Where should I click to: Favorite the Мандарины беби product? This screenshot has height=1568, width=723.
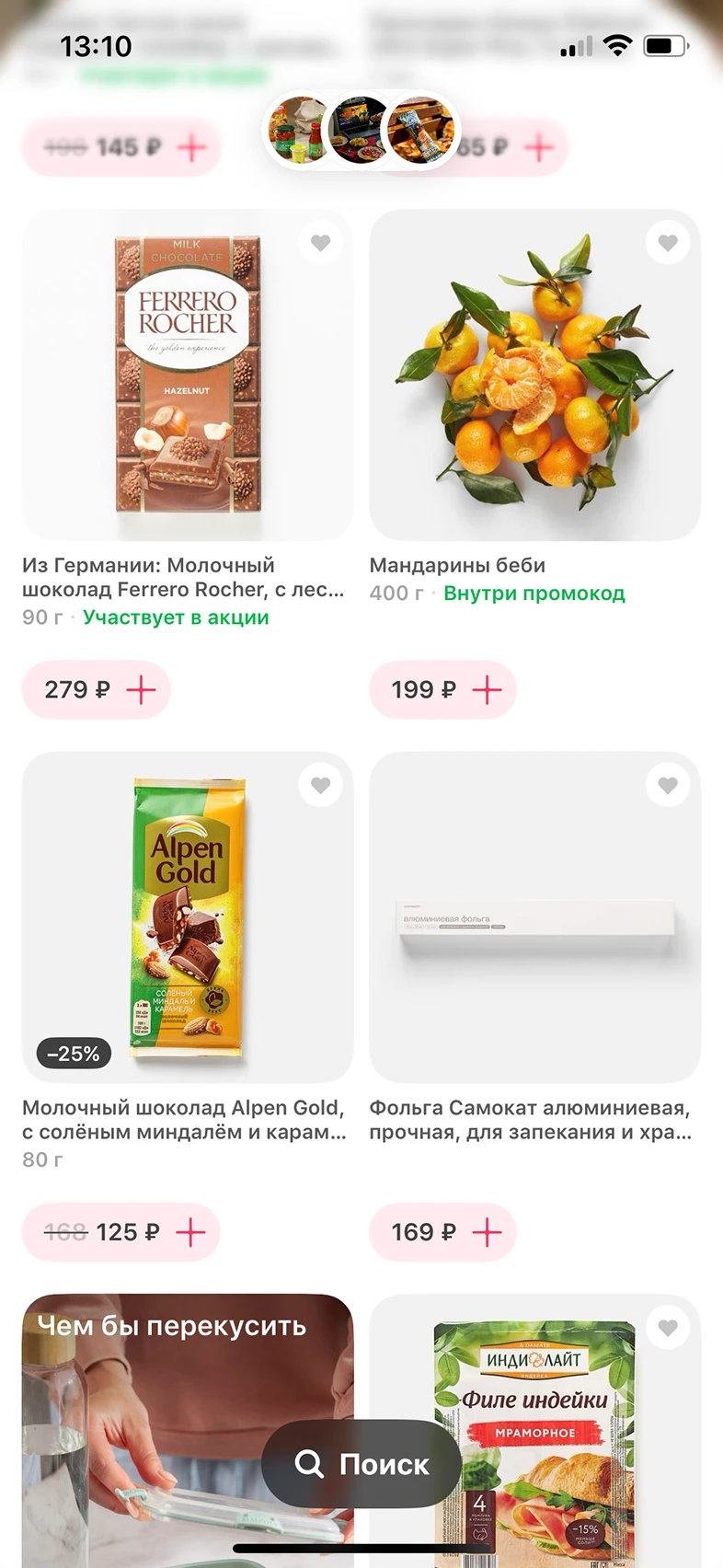668,243
